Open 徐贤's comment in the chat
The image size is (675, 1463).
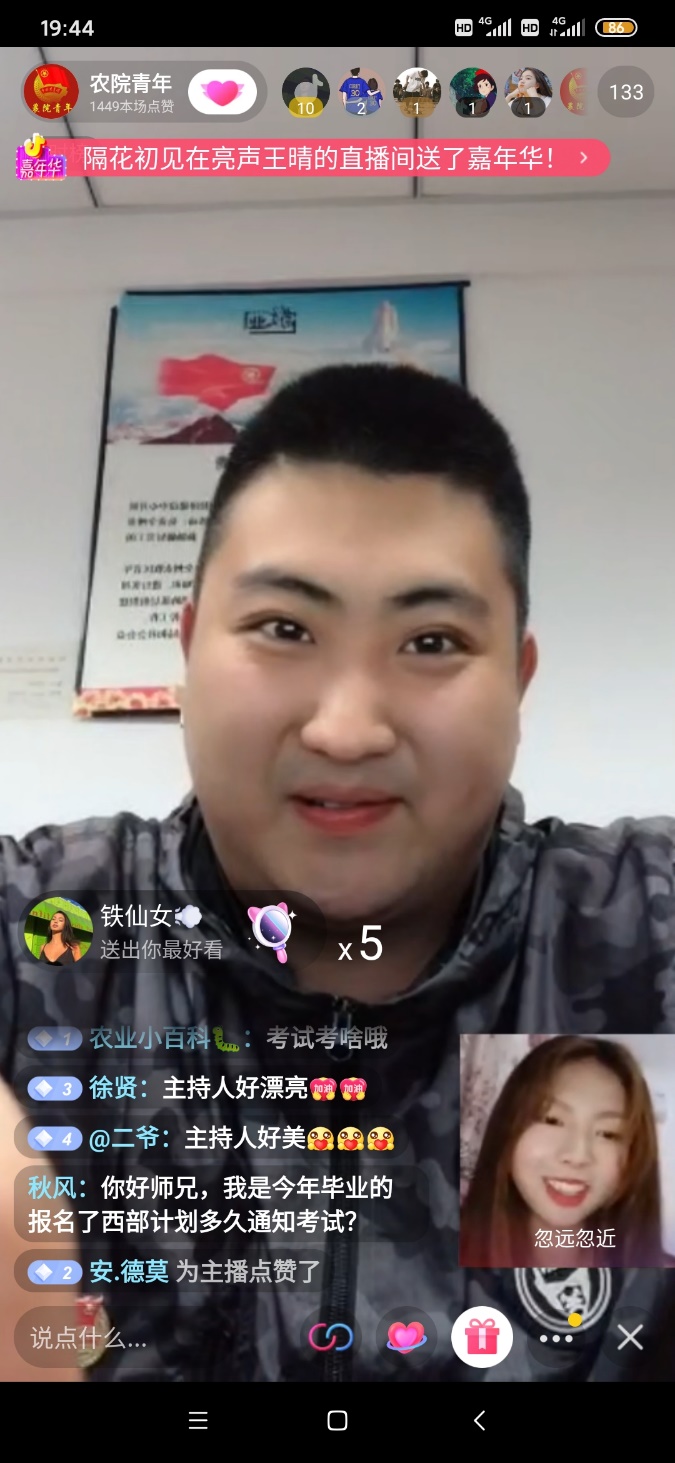(x=200, y=1088)
